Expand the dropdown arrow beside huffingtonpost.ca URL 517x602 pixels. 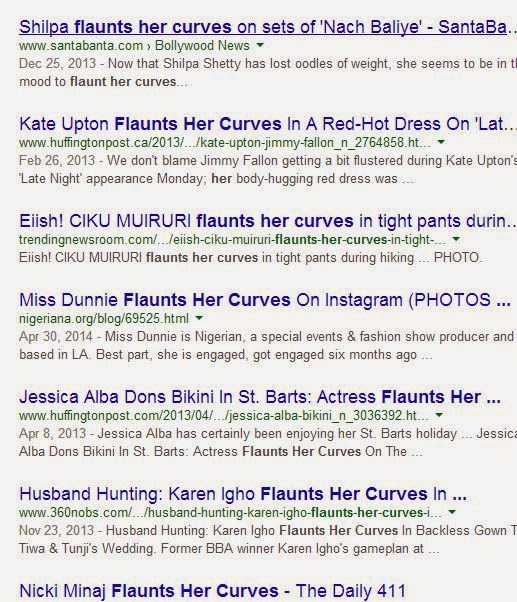[441, 142]
